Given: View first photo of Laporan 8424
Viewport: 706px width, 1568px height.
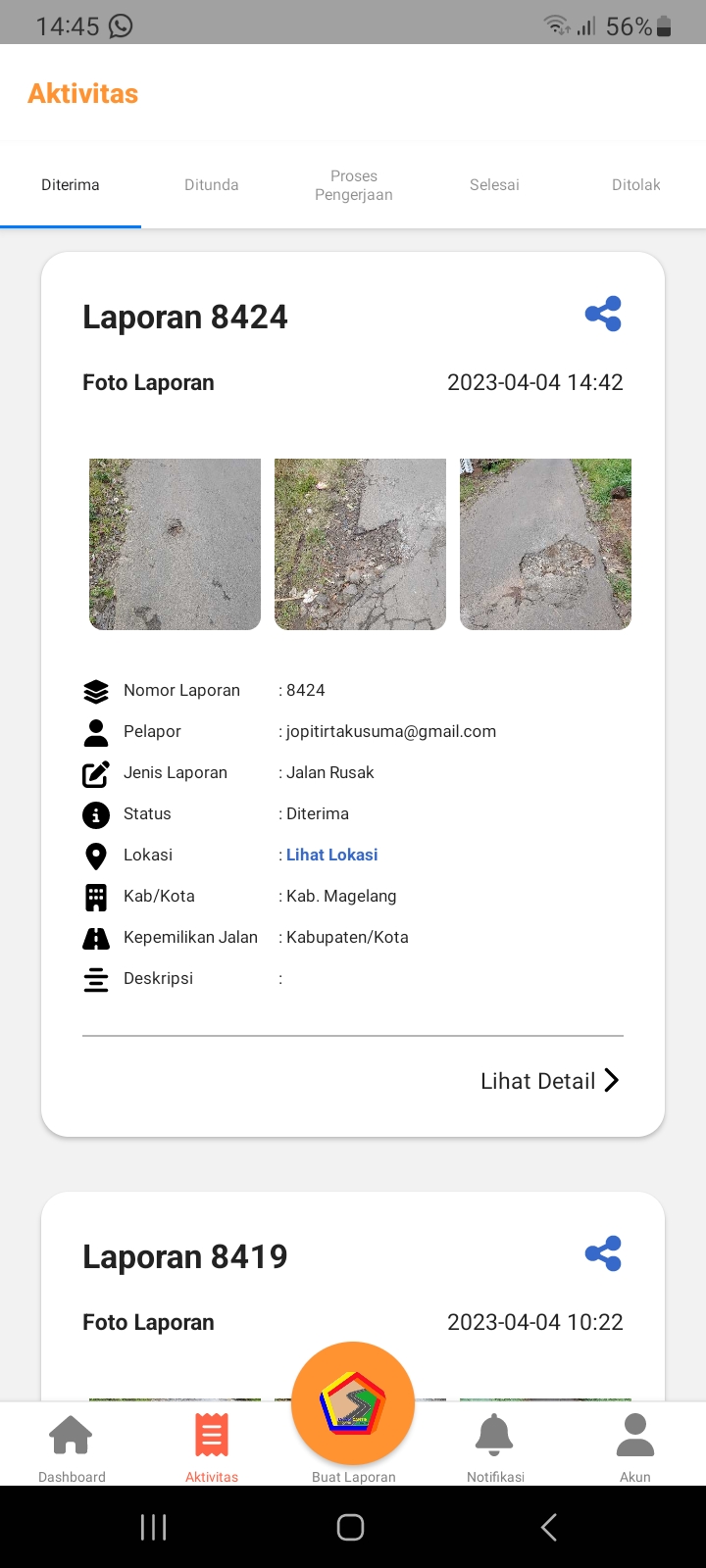Looking at the screenshot, I should (175, 544).
